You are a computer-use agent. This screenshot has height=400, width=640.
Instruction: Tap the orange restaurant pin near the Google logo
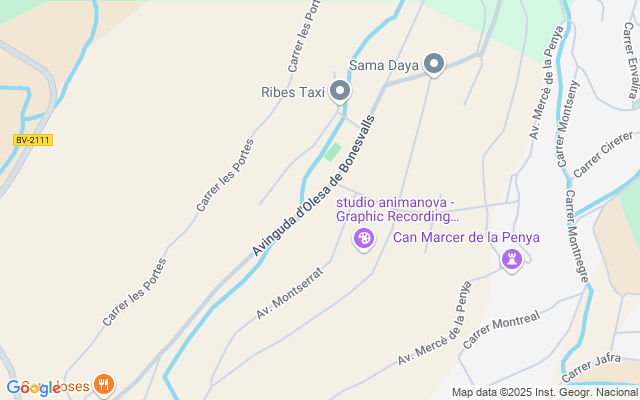click(104, 385)
